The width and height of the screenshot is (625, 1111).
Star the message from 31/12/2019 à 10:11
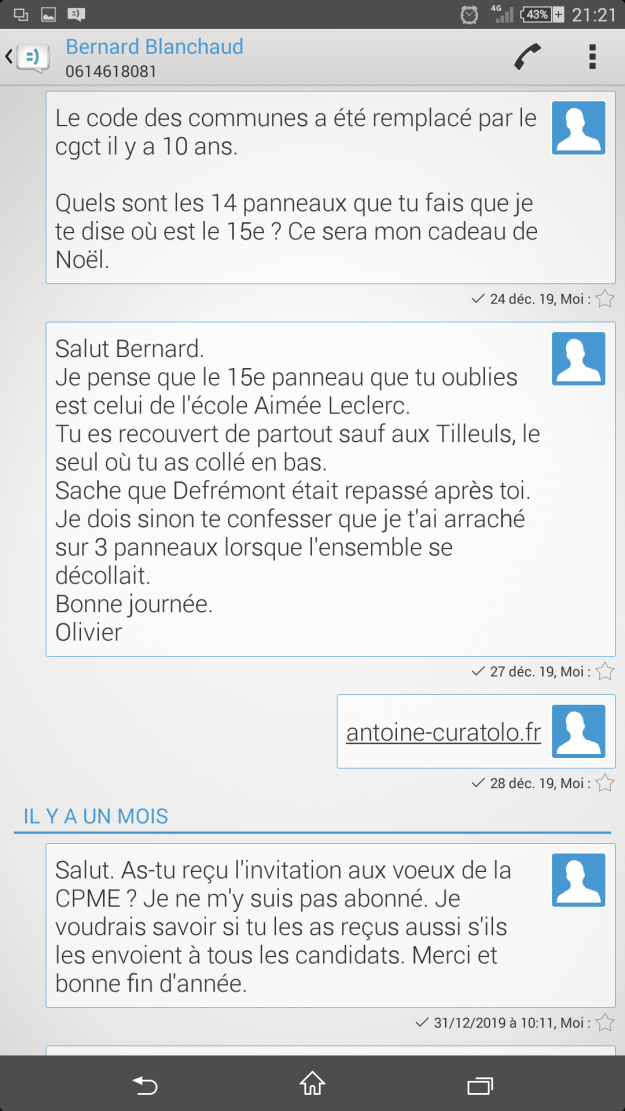(x=604, y=1022)
